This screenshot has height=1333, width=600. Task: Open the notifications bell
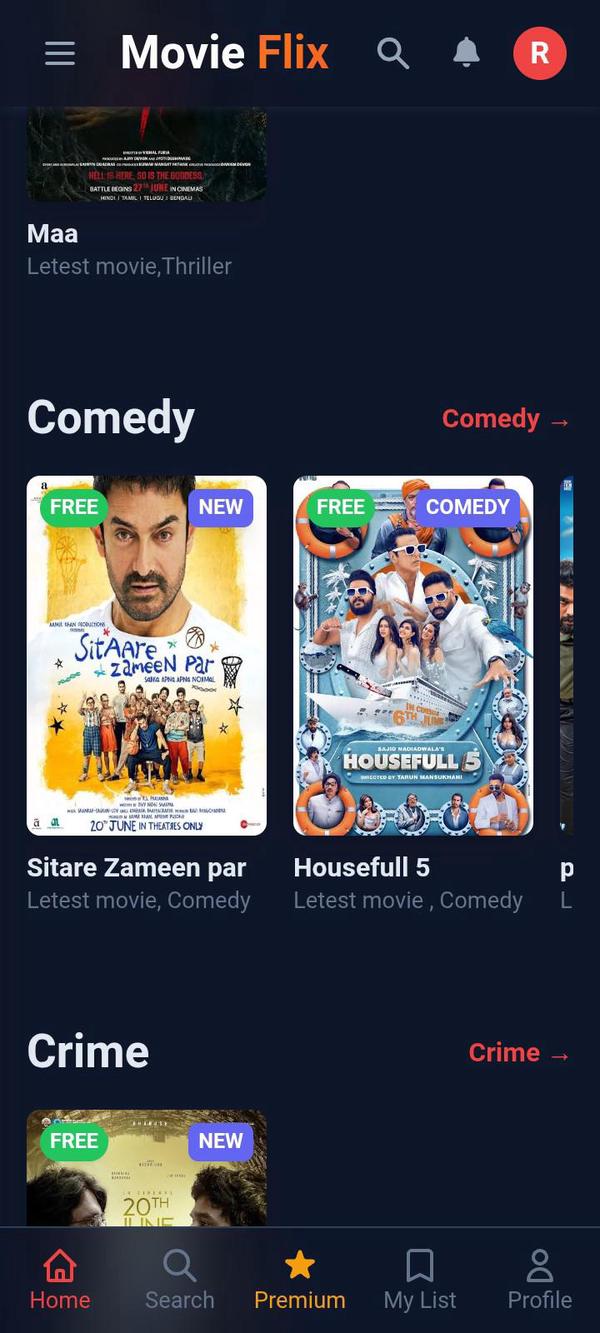(466, 53)
